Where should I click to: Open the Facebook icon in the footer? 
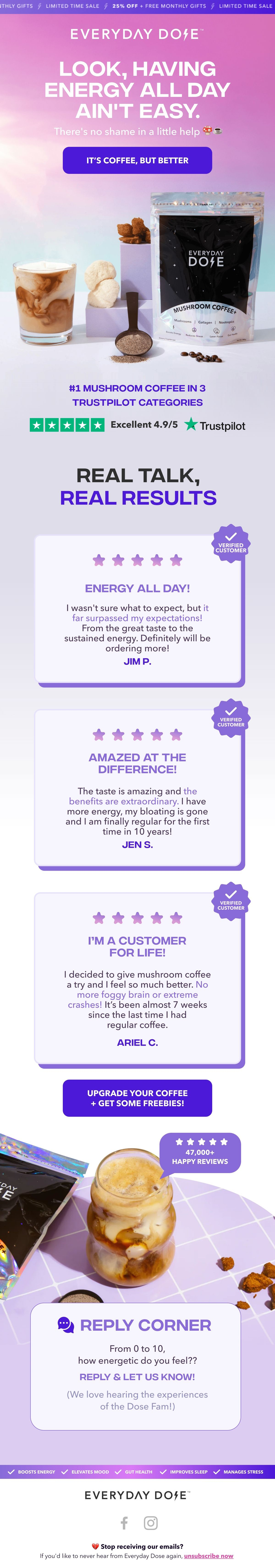(x=124, y=1522)
